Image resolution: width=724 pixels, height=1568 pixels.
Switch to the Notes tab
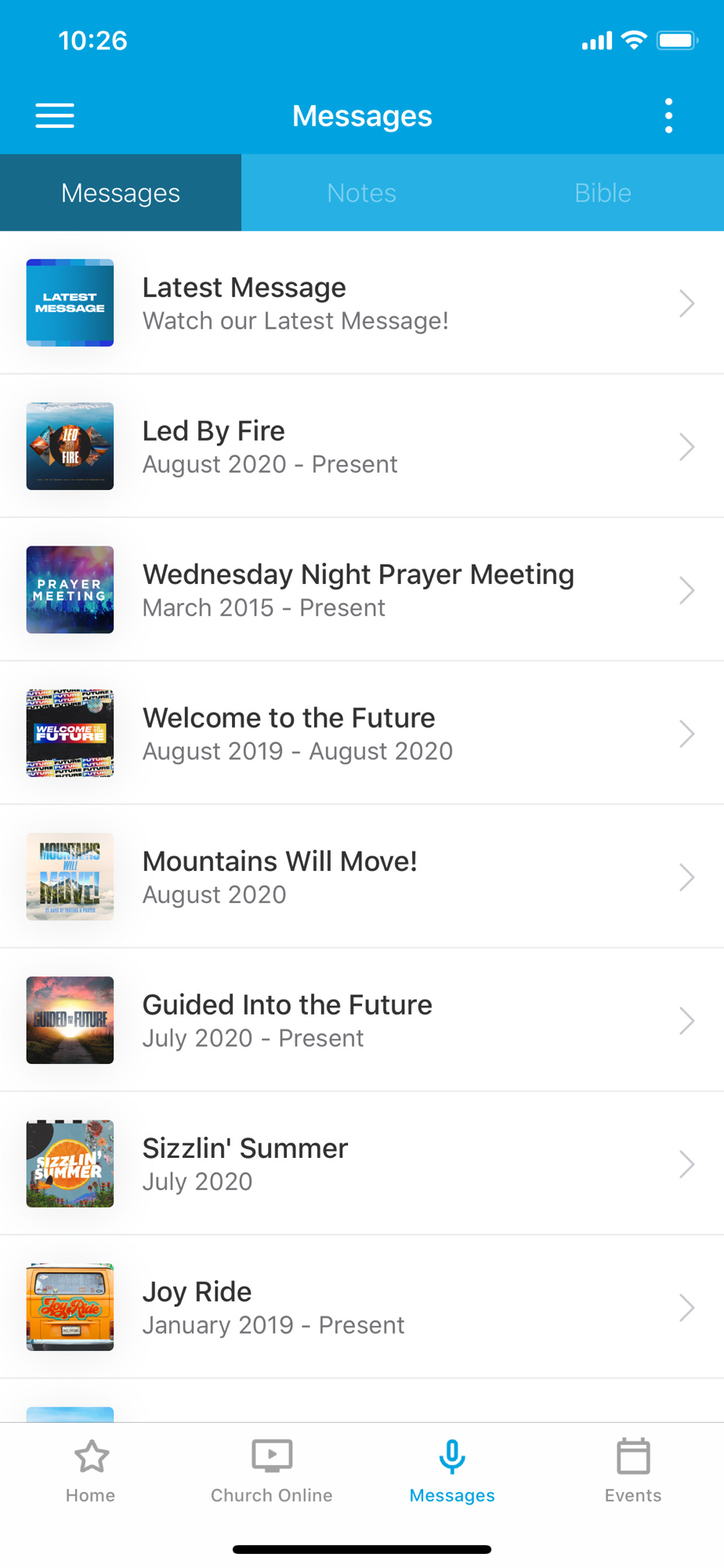(x=361, y=193)
